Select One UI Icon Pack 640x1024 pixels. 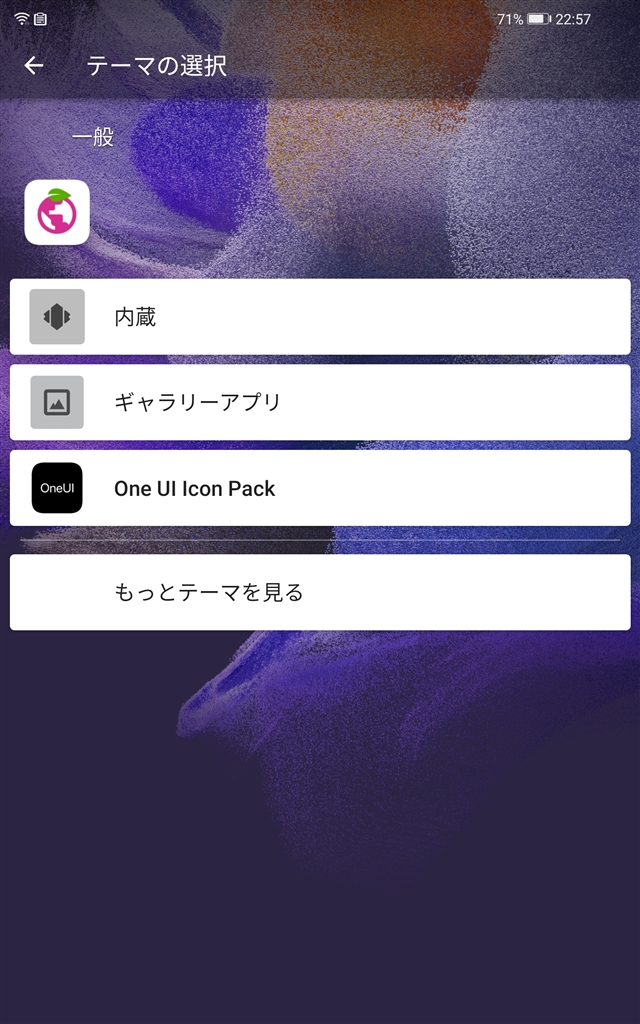coord(320,488)
